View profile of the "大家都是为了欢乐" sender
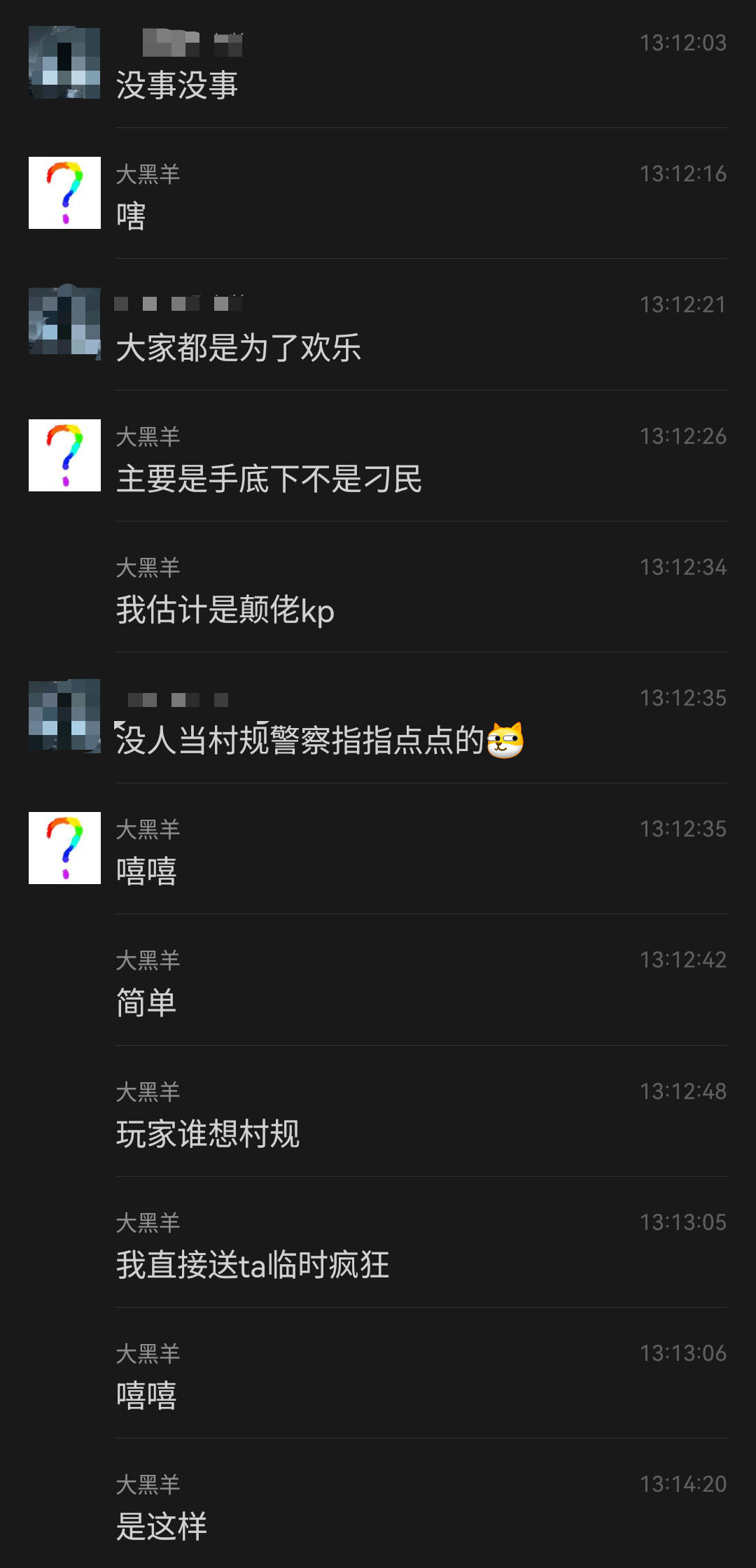The image size is (756, 1568). 64,323
